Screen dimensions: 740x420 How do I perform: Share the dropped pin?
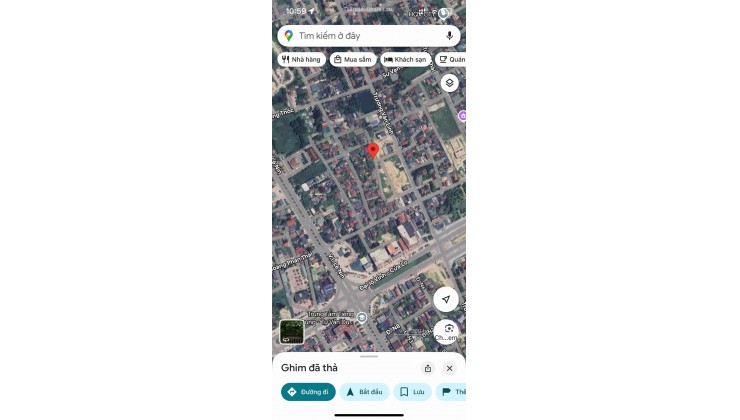[428, 368]
